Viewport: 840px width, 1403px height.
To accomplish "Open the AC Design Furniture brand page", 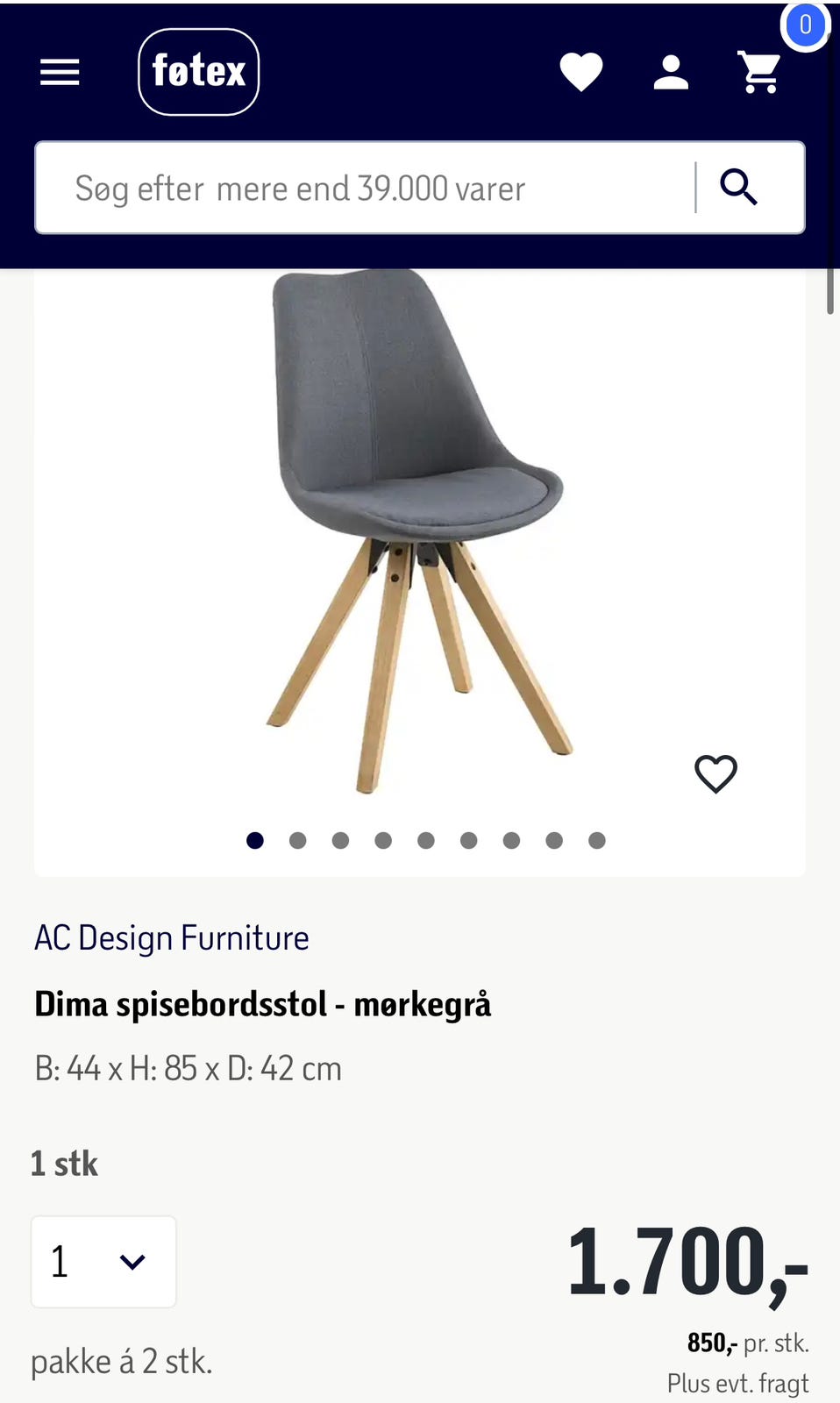I will [x=172, y=937].
